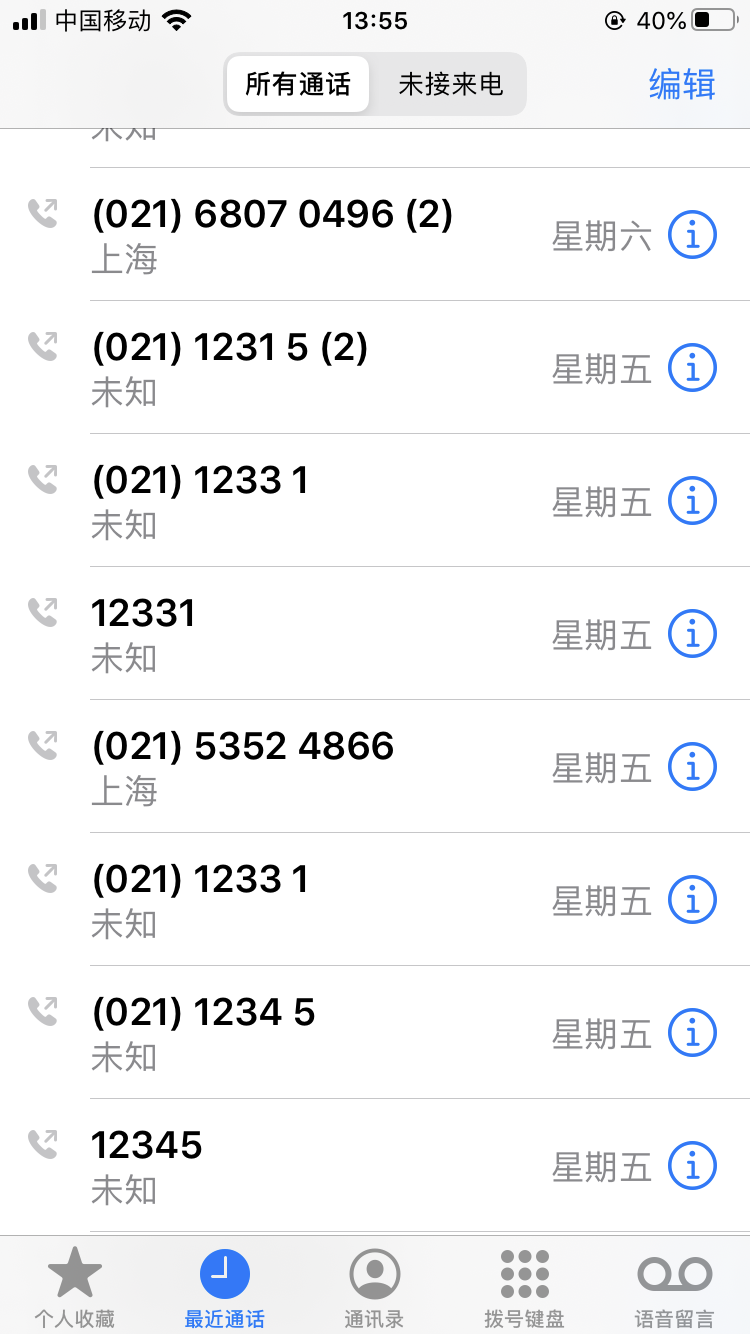Image resolution: width=750 pixels, height=1334 pixels.
Task: Open info for the 12345 call
Action: click(x=691, y=1165)
